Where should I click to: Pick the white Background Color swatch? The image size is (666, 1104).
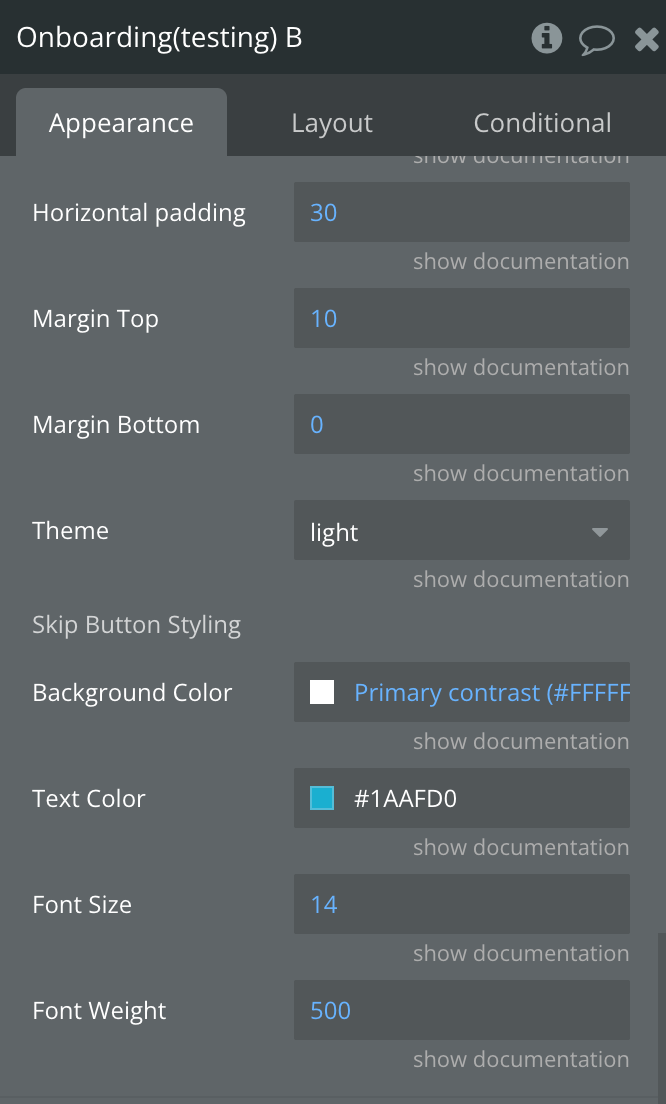point(322,692)
